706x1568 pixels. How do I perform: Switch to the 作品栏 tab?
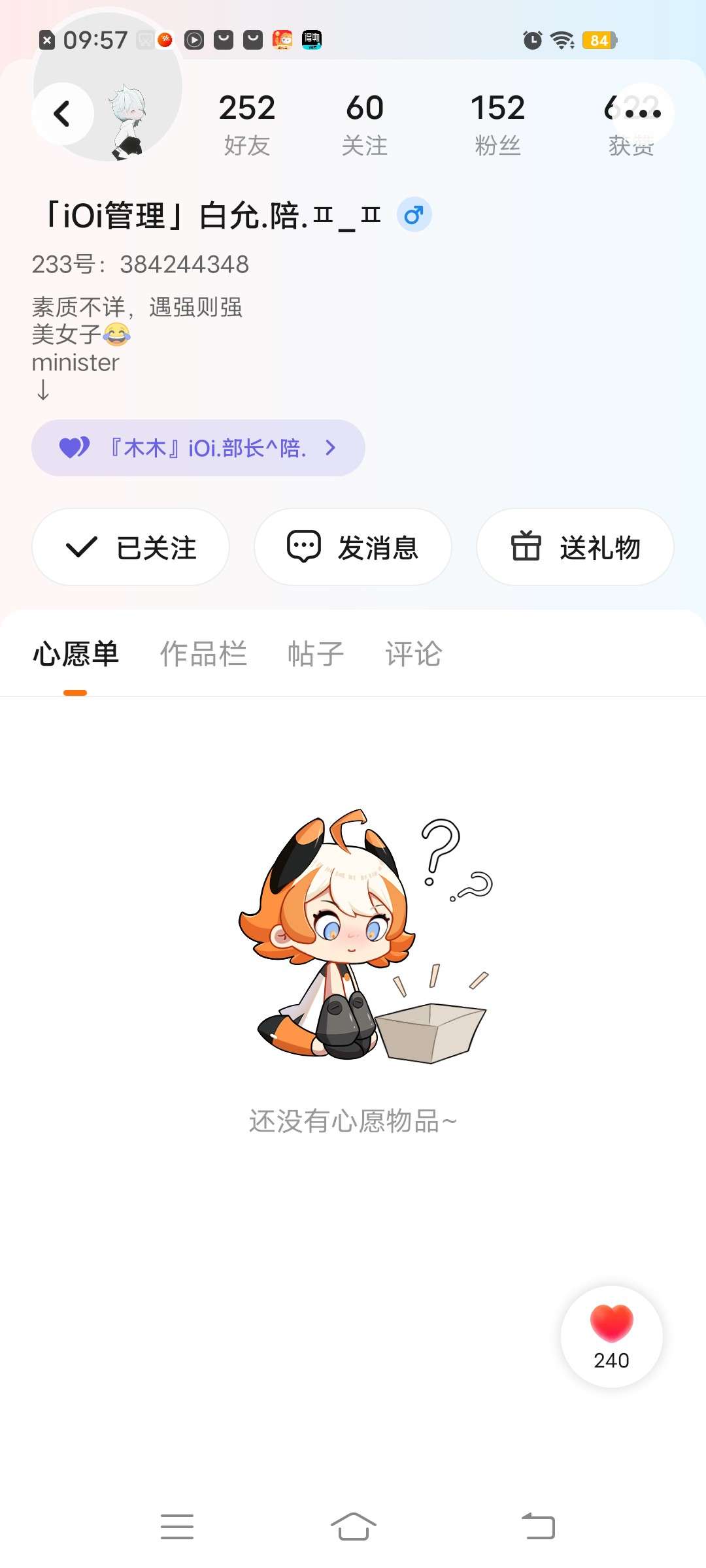click(x=203, y=654)
